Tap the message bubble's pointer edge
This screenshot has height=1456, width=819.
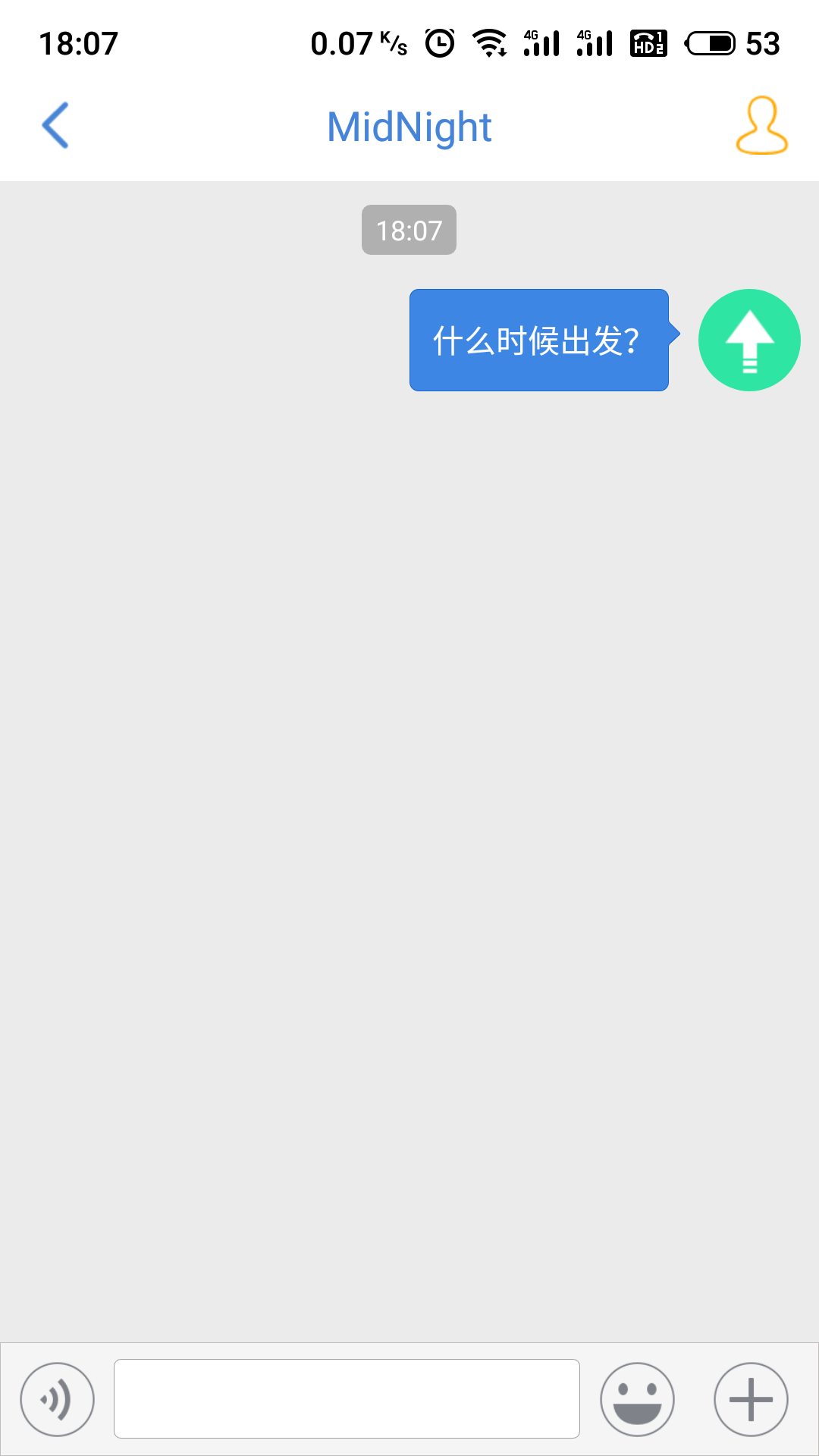[x=677, y=331]
